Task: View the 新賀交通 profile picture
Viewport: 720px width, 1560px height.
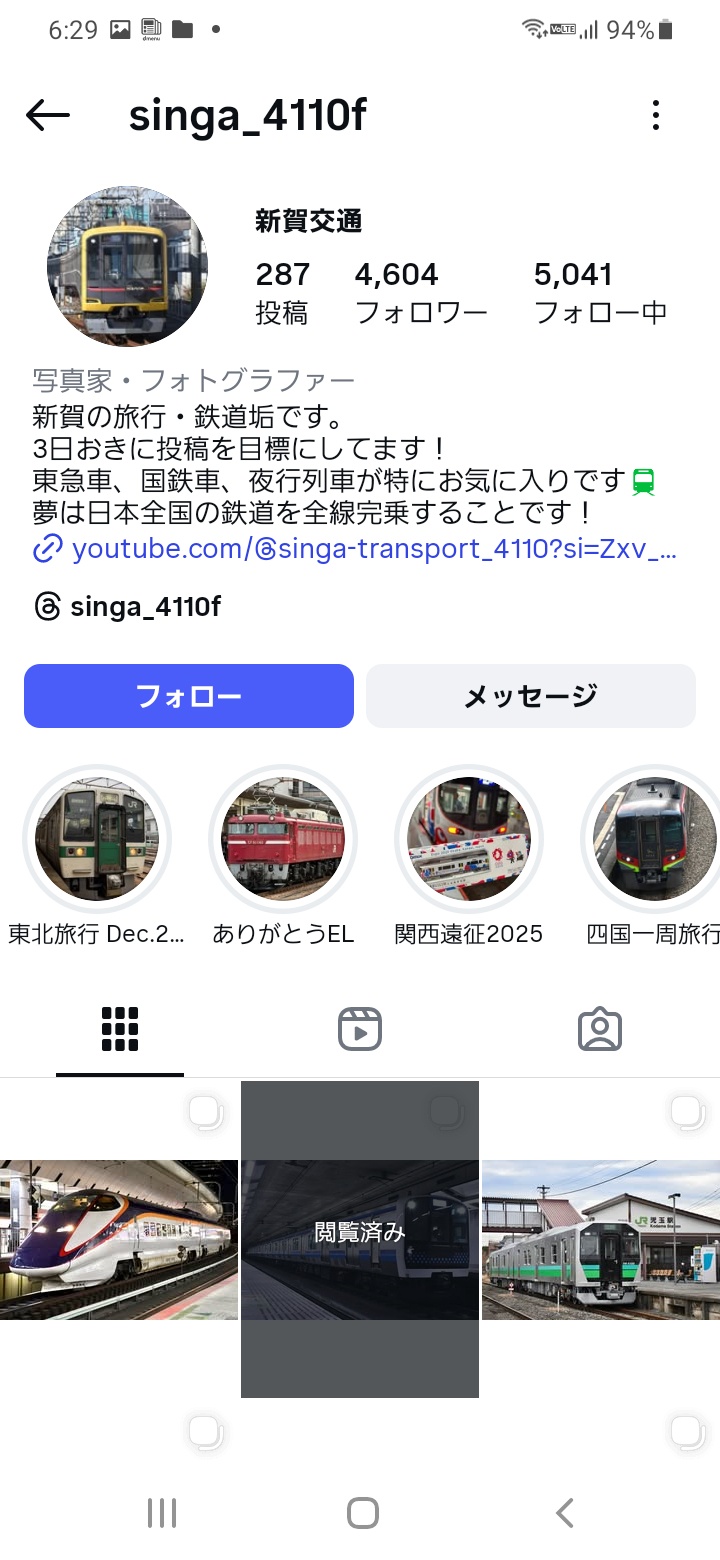Action: (127, 266)
